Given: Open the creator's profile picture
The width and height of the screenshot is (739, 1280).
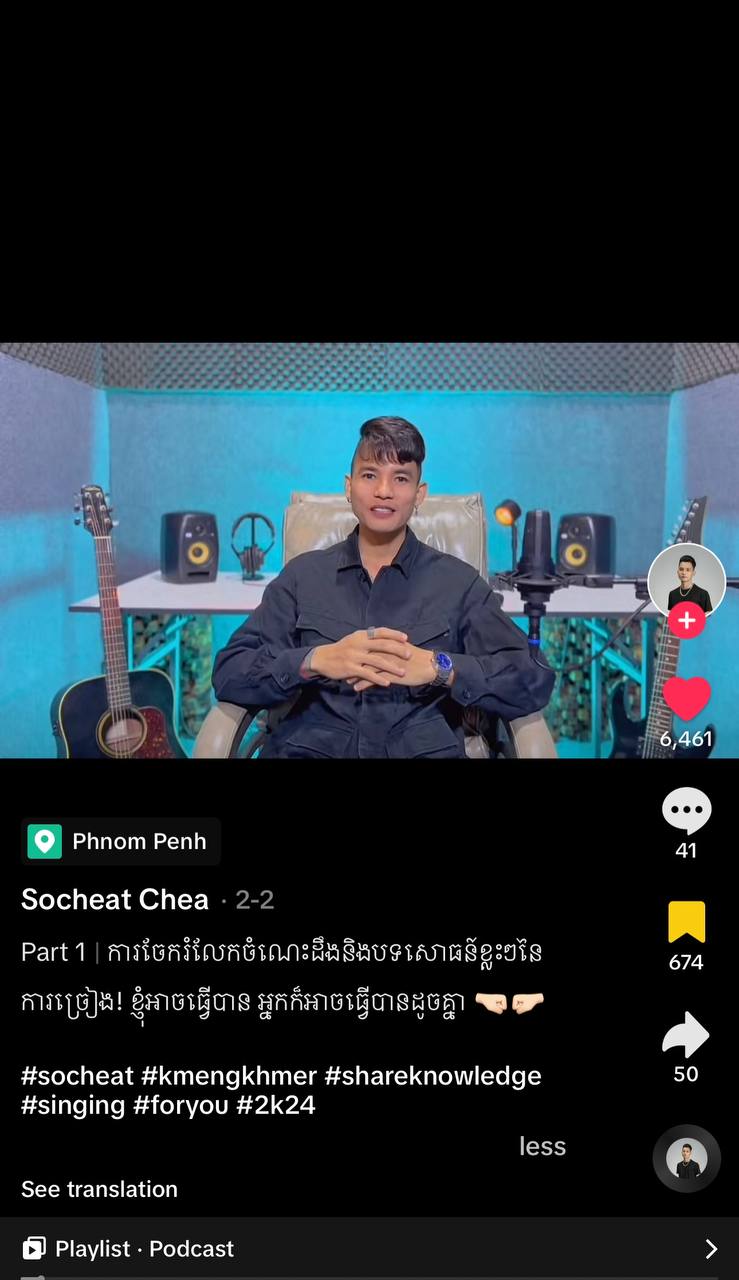Looking at the screenshot, I should 686,580.
